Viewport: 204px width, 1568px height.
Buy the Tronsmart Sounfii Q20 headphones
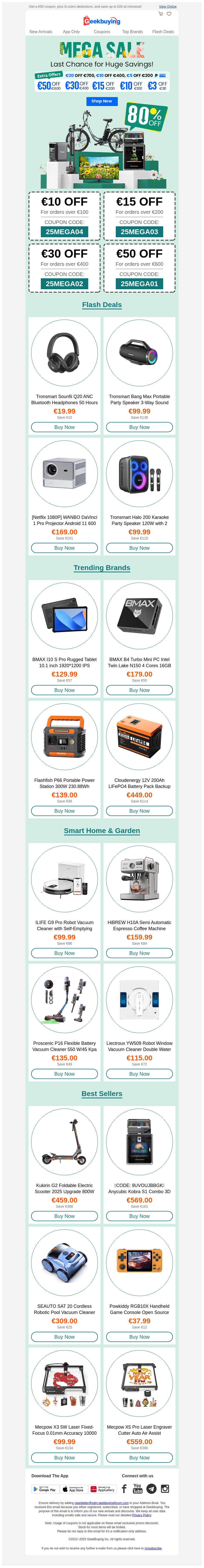click(x=65, y=427)
